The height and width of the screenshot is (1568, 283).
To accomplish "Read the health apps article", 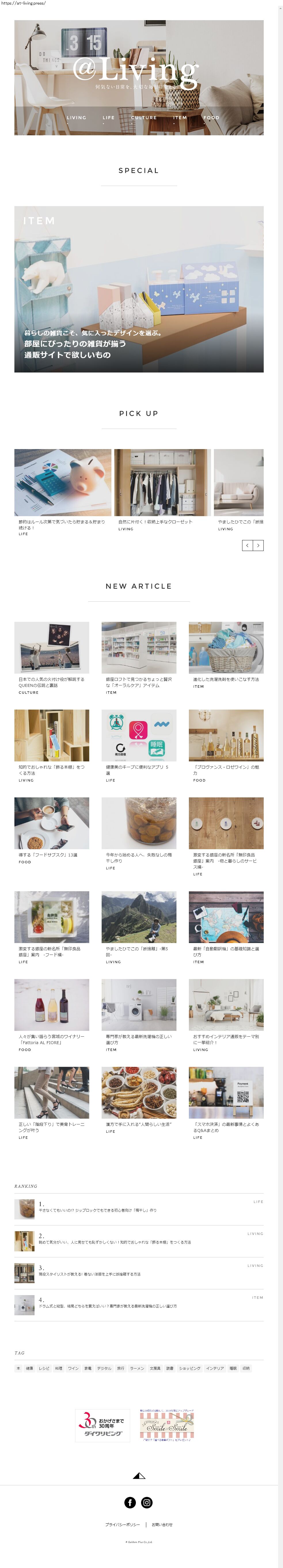I will 139,735.
